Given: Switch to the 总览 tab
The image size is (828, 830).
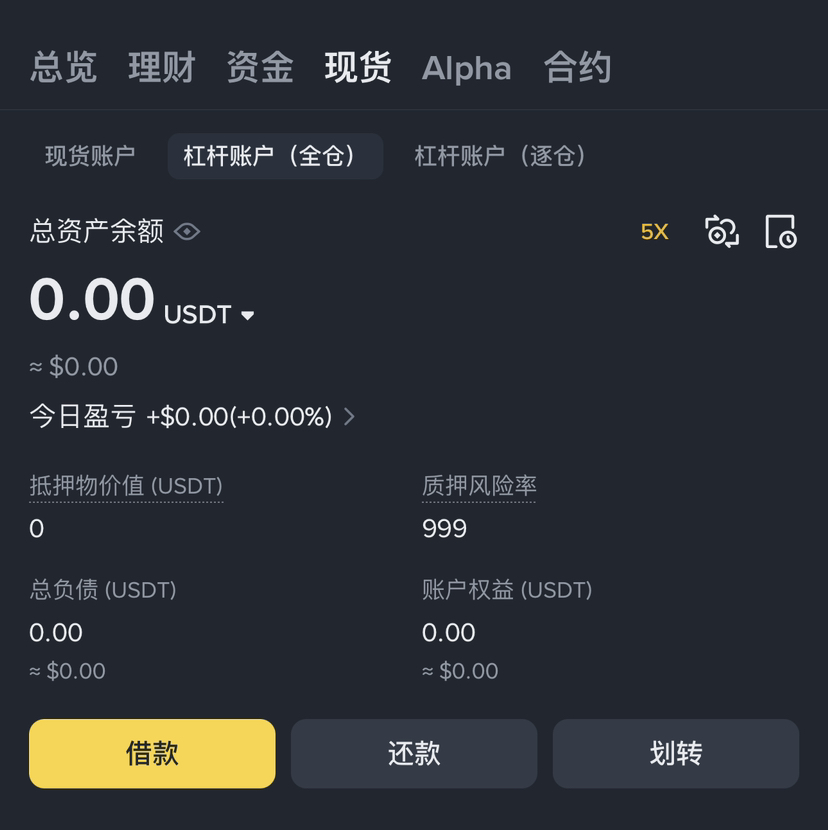Looking at the screenshot, I should (x=63, y=68).
